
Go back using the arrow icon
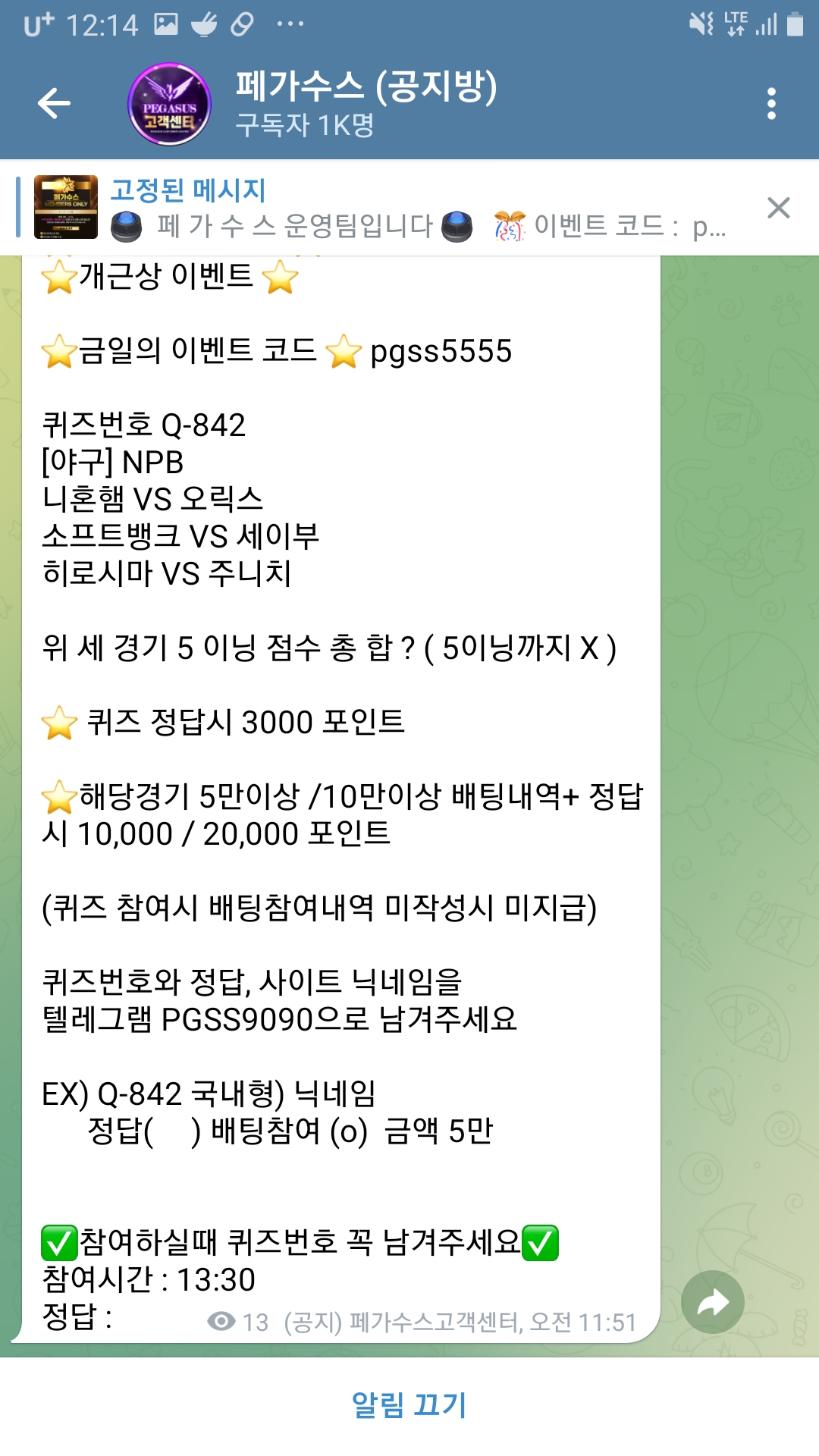(x=55, y=104)
